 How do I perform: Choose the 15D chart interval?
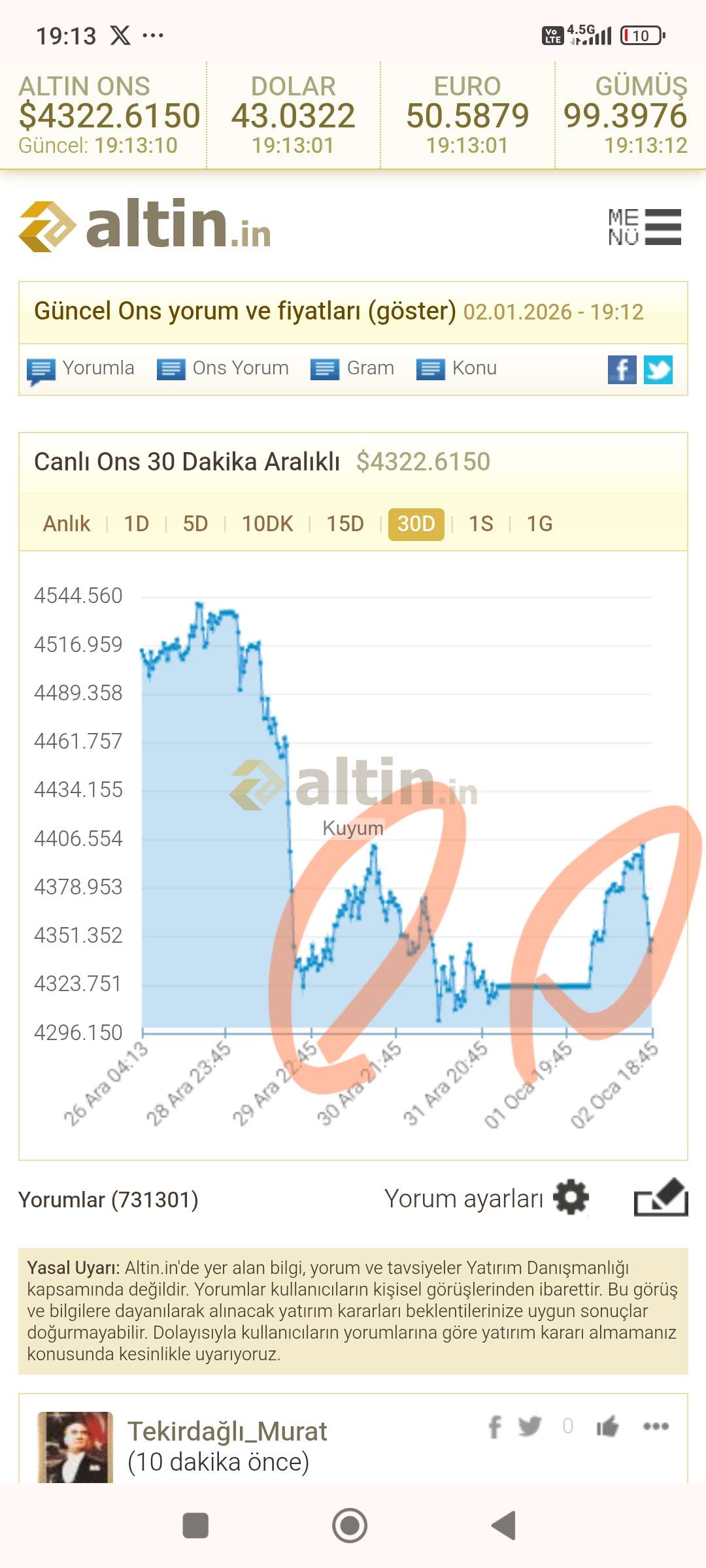(345, 524)
